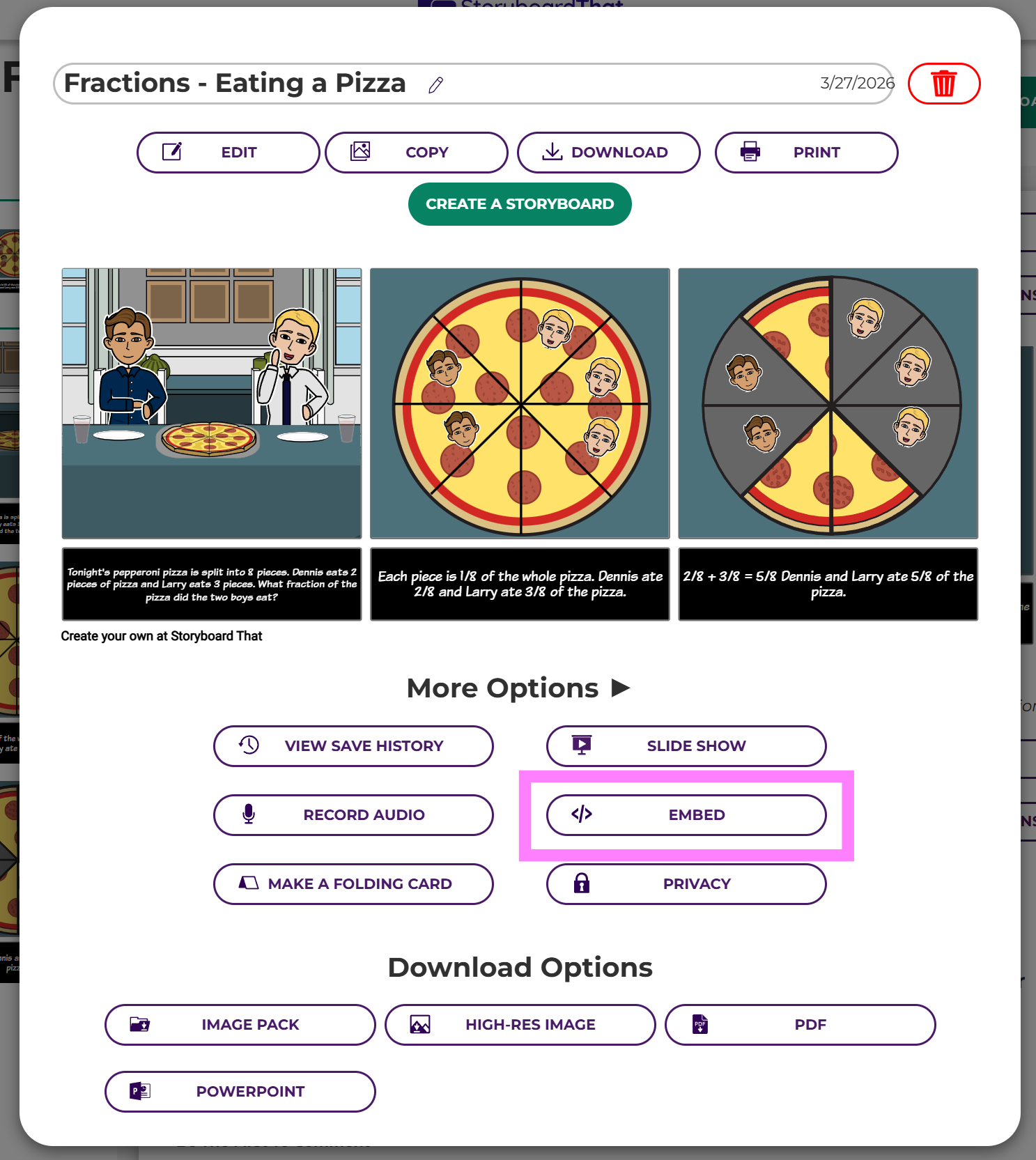Export to PowerPoint
This screenshot has width=1036, height=1160.
(x=240, y=1092)
